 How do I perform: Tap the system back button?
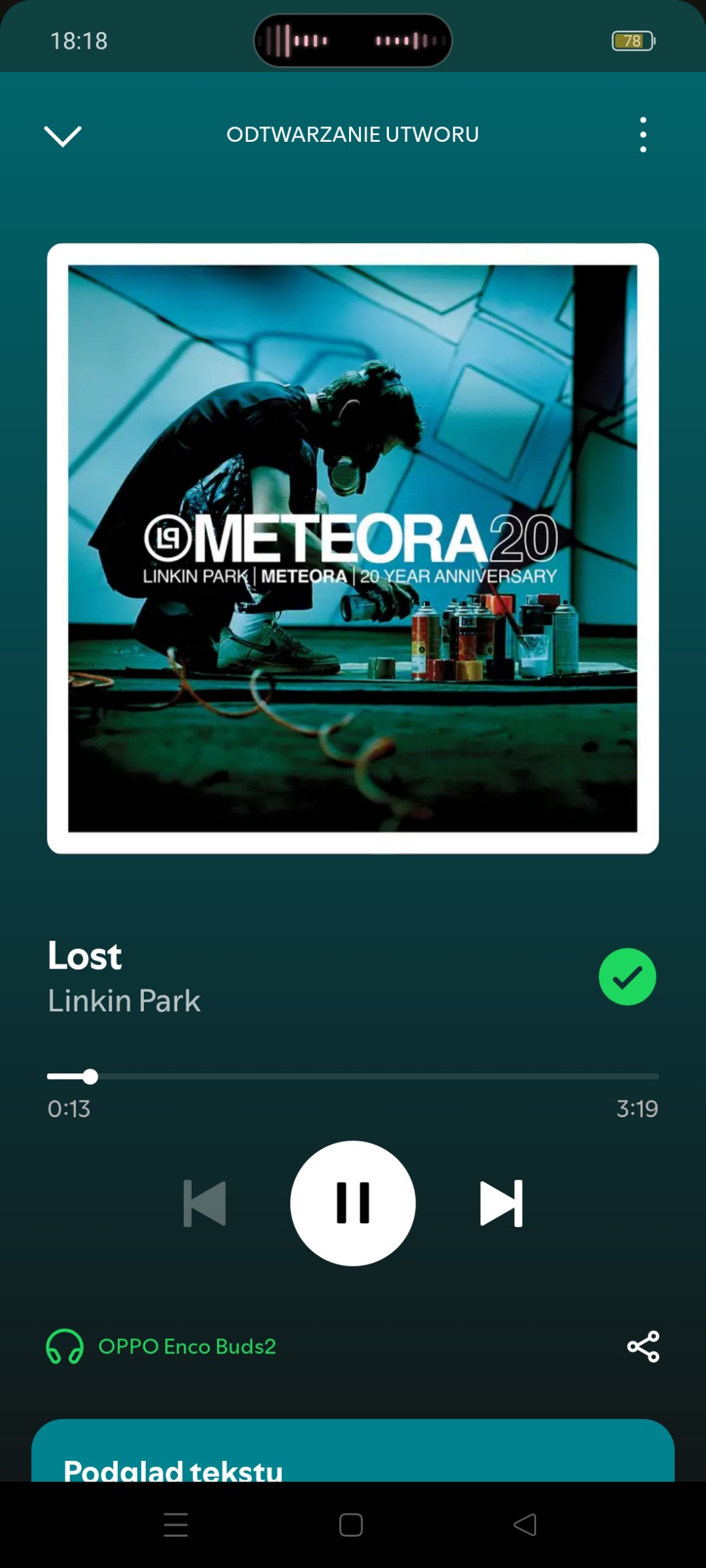click(525, 1525)
